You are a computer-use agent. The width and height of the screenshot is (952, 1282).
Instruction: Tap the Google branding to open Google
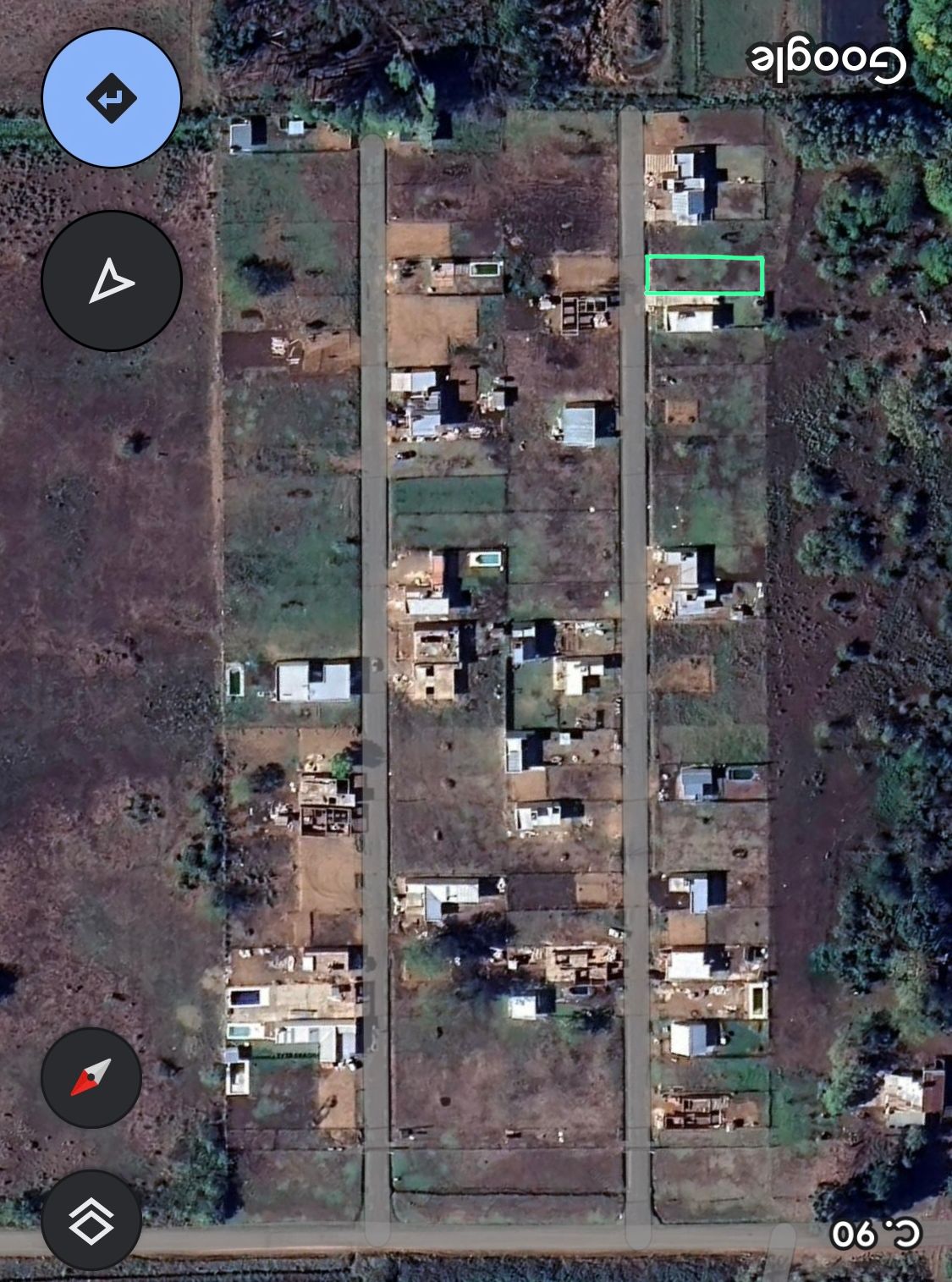[825, 59]
